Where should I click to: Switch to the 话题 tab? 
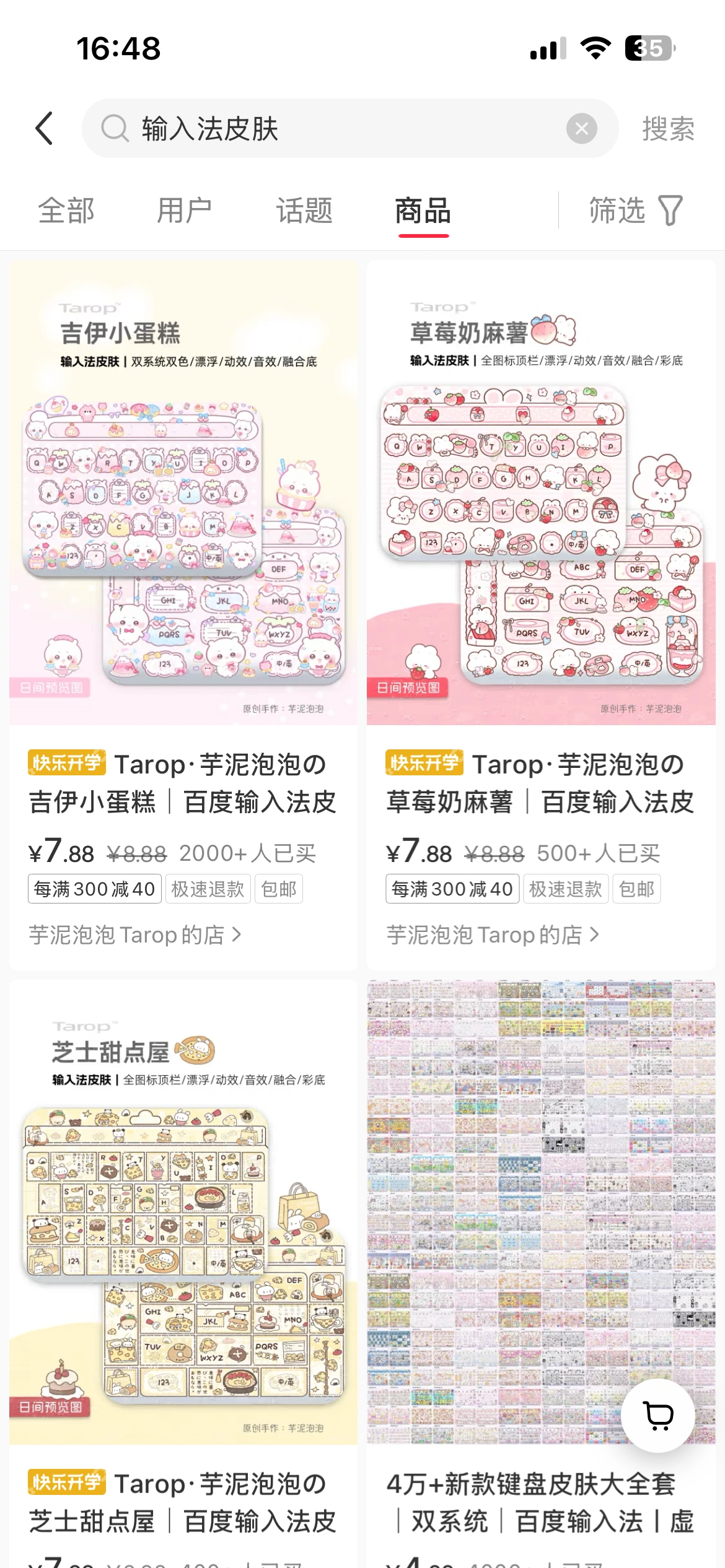pyautogui.click(x=304, y=211)
